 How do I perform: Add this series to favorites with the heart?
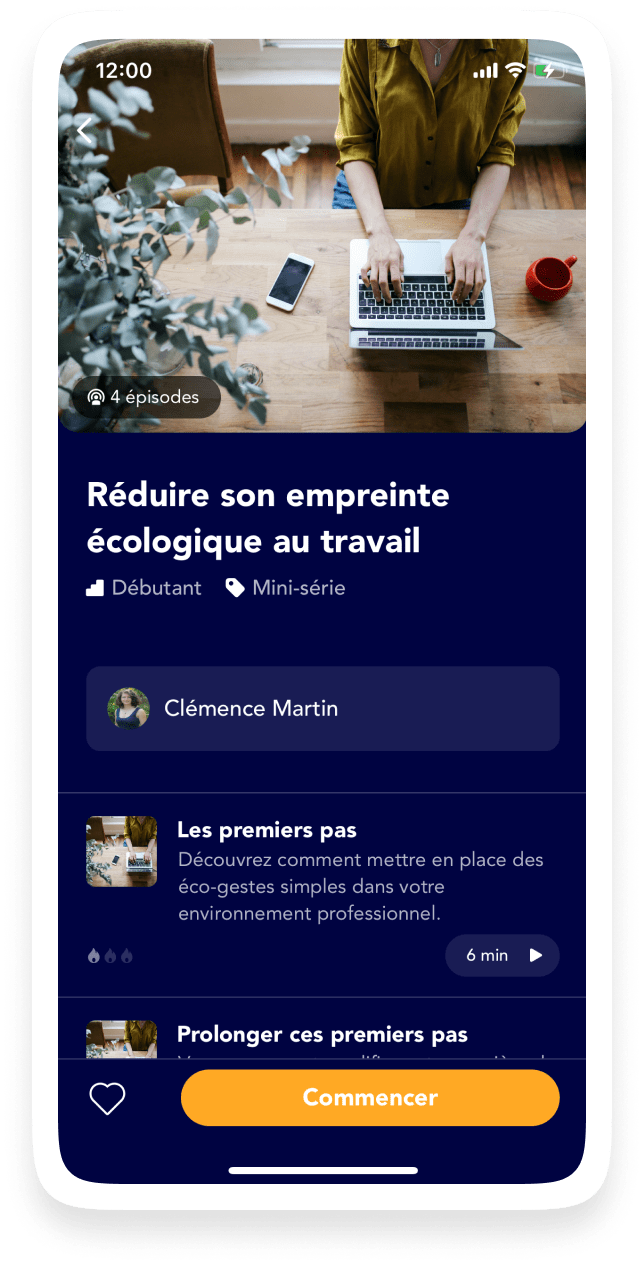107,1098
